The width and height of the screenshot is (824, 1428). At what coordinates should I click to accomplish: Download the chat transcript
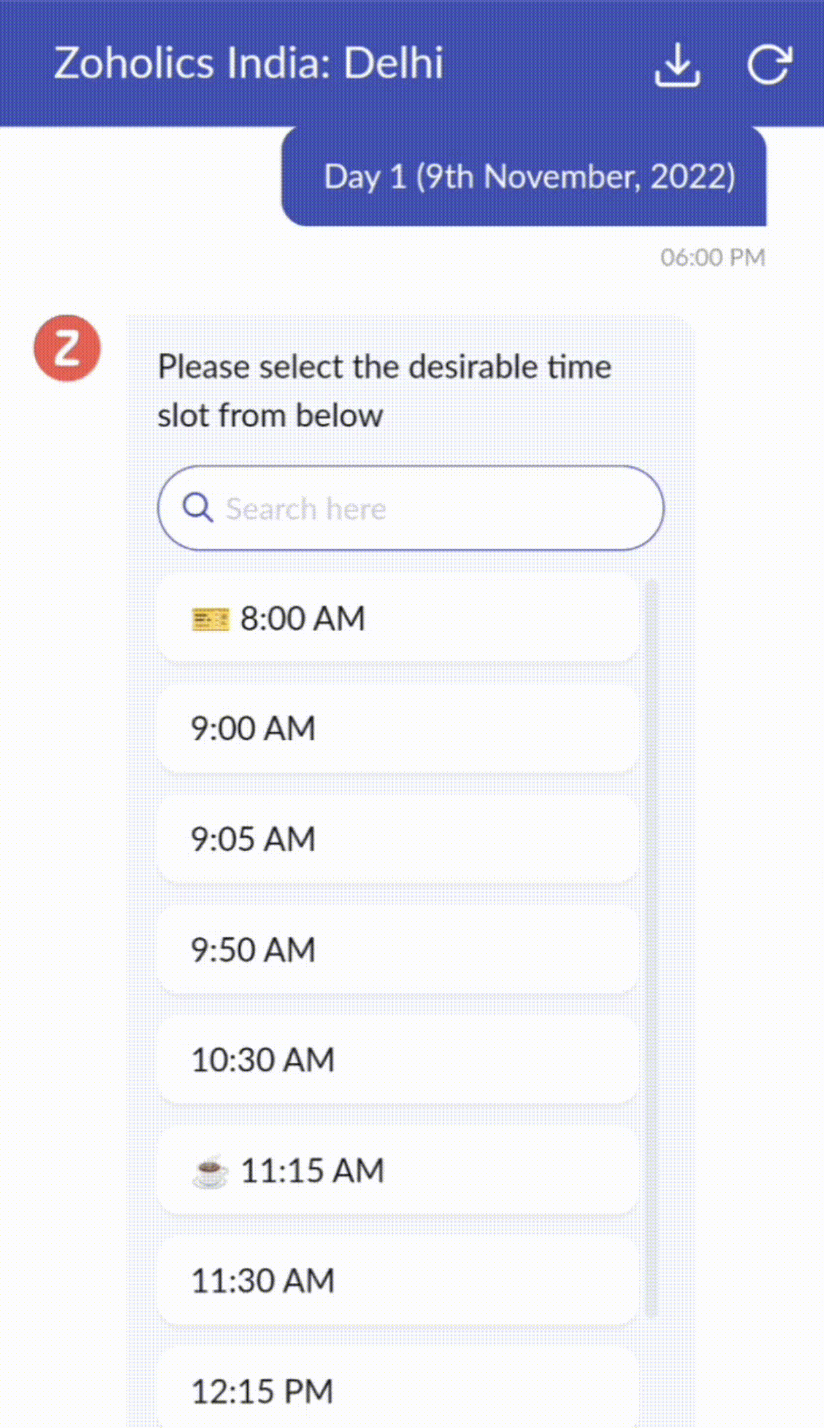[x=677, y=66]
